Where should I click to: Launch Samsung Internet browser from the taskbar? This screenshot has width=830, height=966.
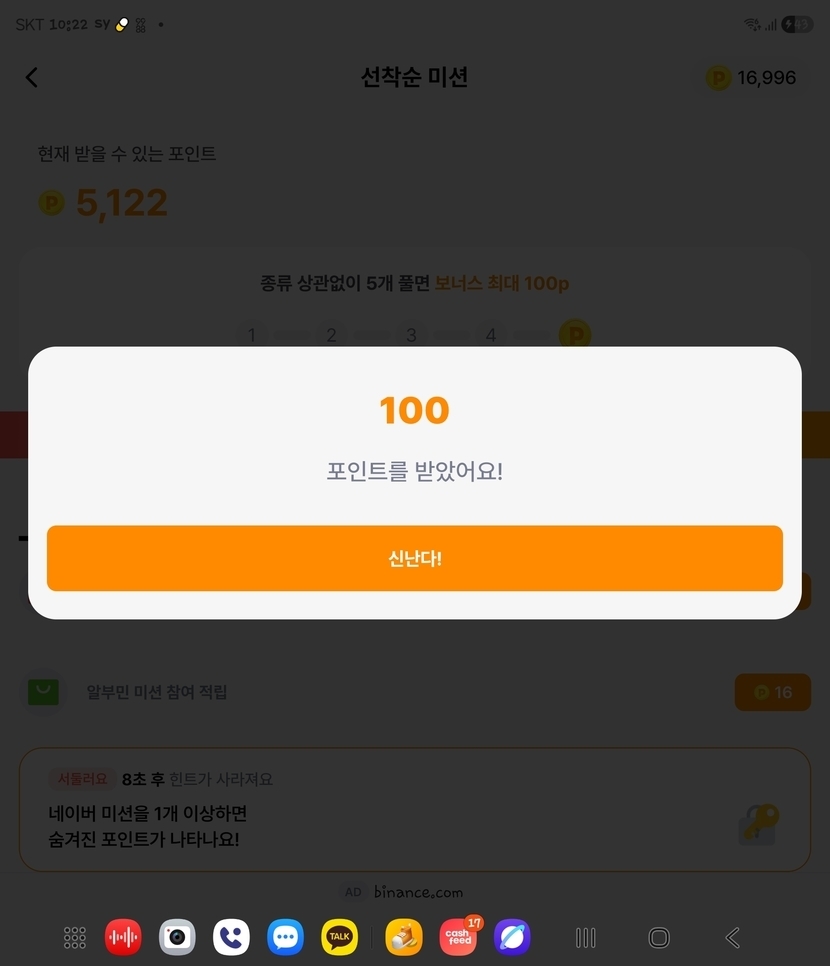tap(512, 937)
